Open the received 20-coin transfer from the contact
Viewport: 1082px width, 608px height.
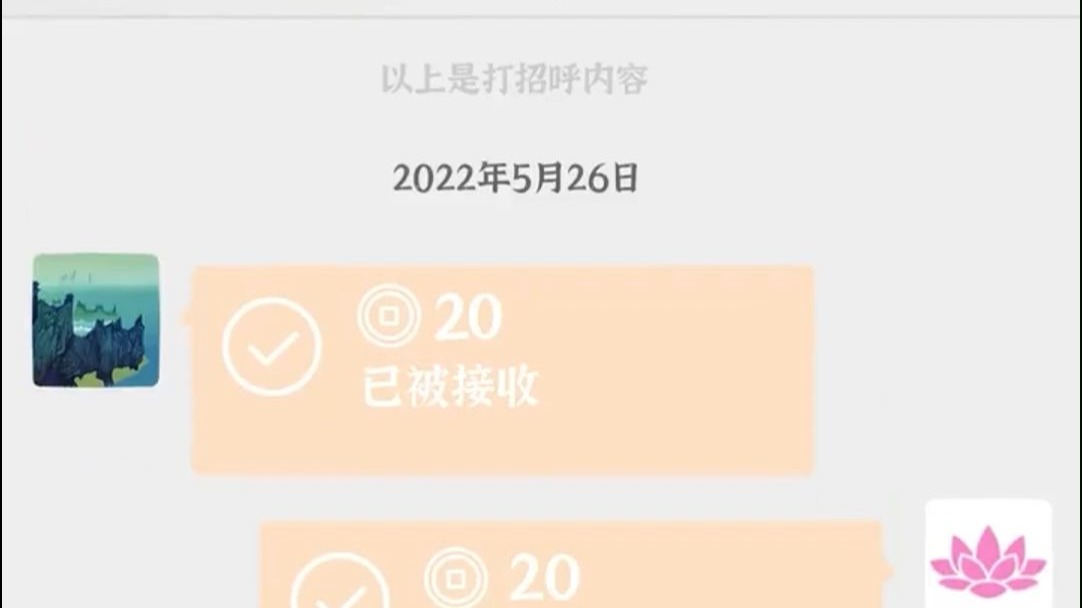(502, 368)
